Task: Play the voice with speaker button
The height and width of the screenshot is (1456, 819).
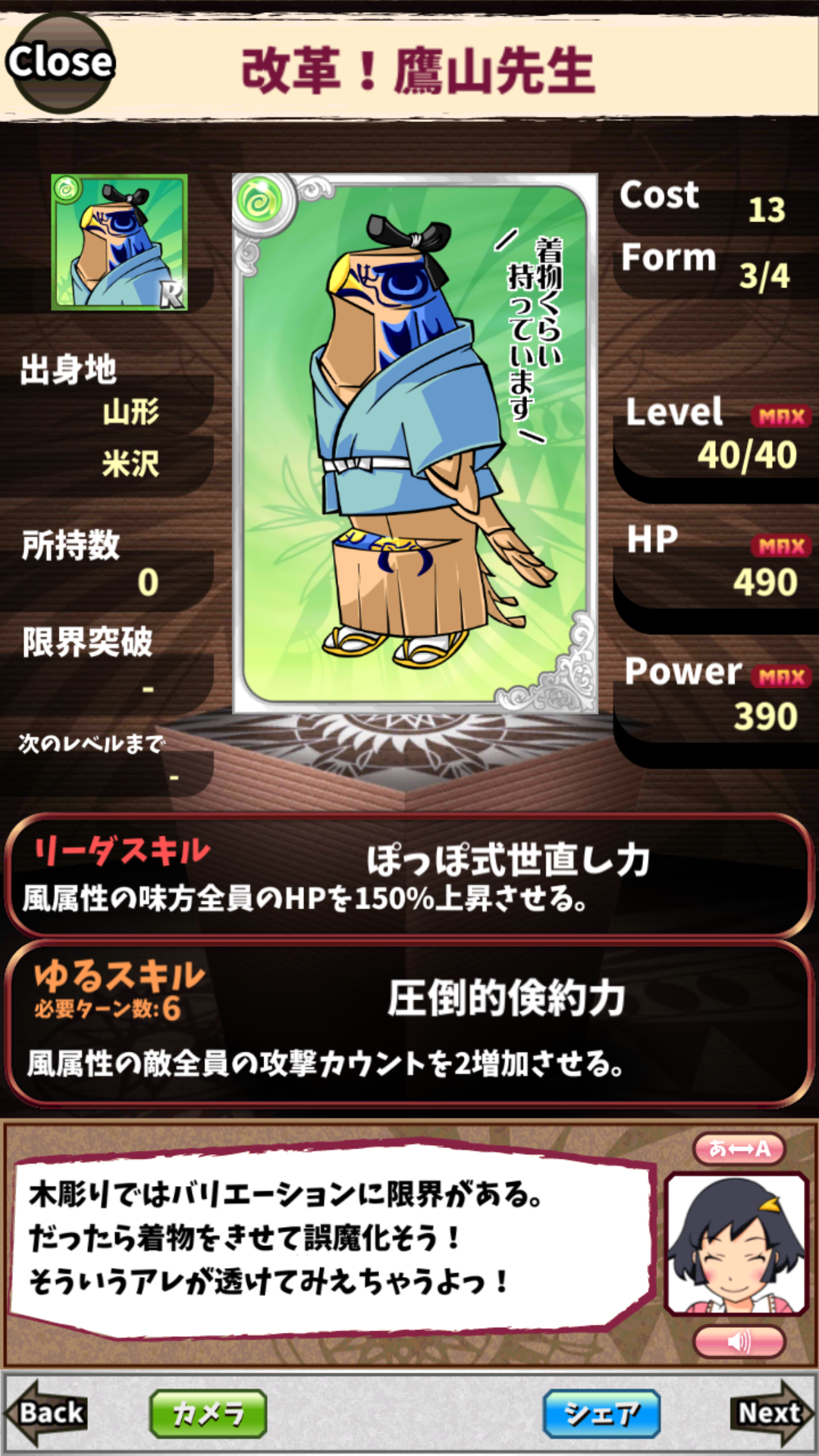Action: (x=739, y=1342)
